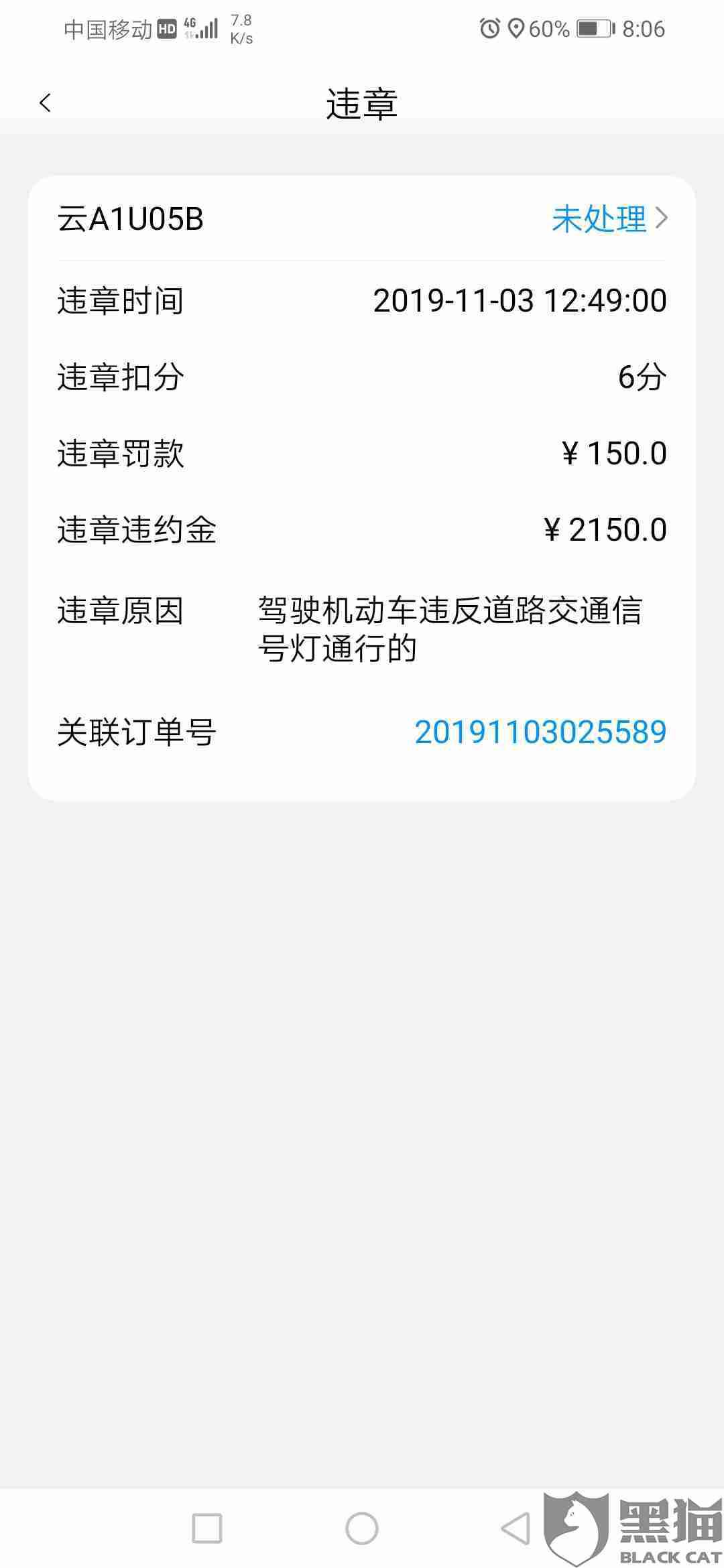Go back from the 违章 page

tap(45, 103)
